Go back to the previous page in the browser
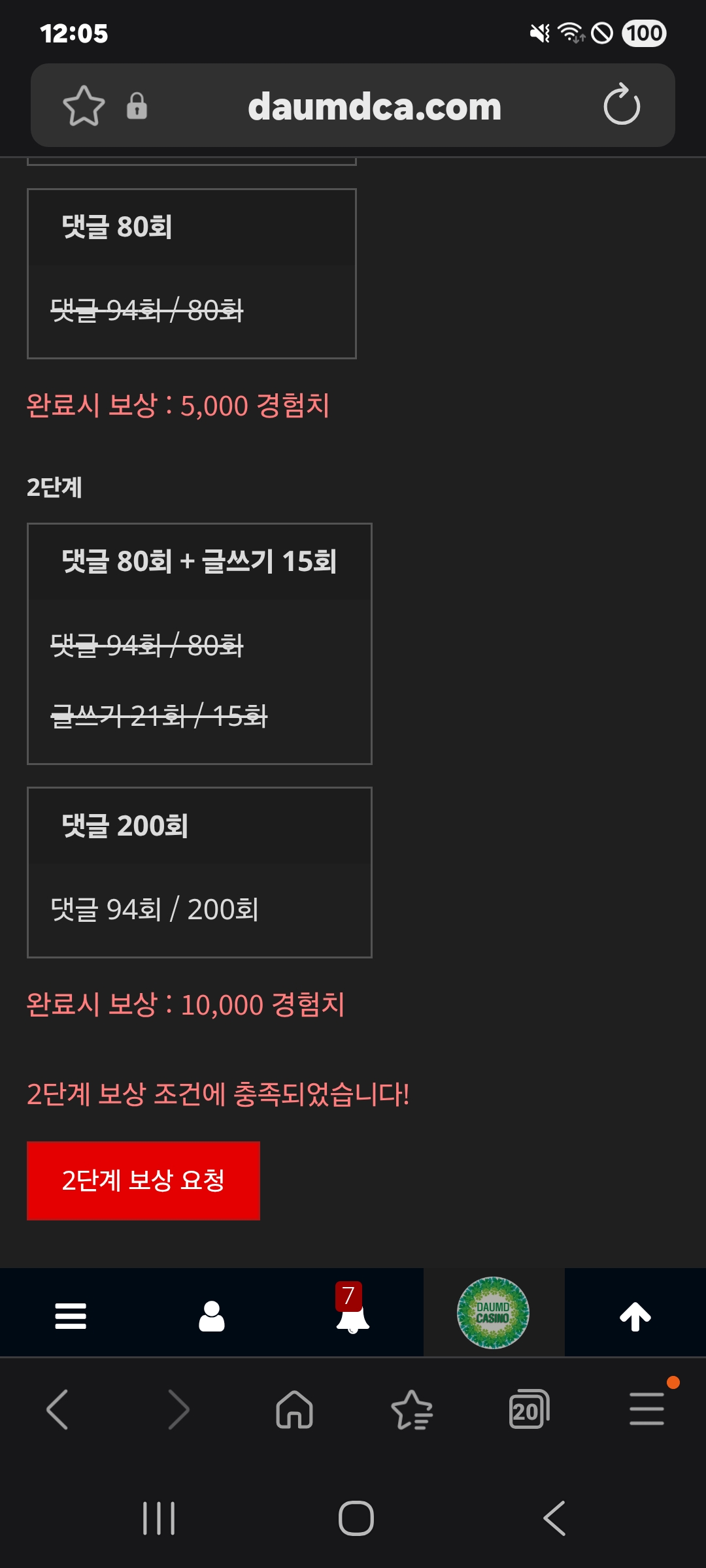706x1568 pixels. point(58,1409)
